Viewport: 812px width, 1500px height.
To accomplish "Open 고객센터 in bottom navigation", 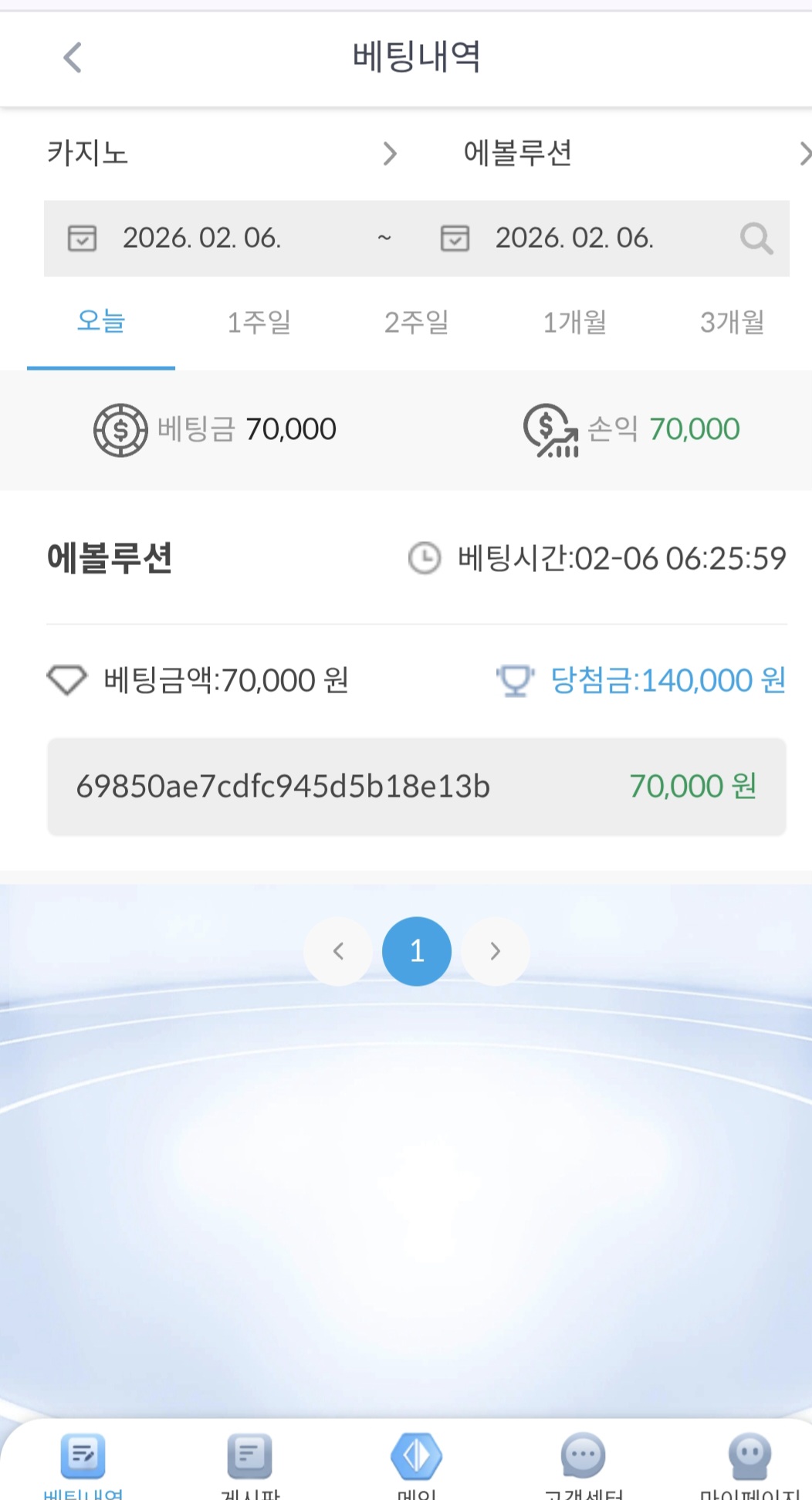I will point(584,1461).
